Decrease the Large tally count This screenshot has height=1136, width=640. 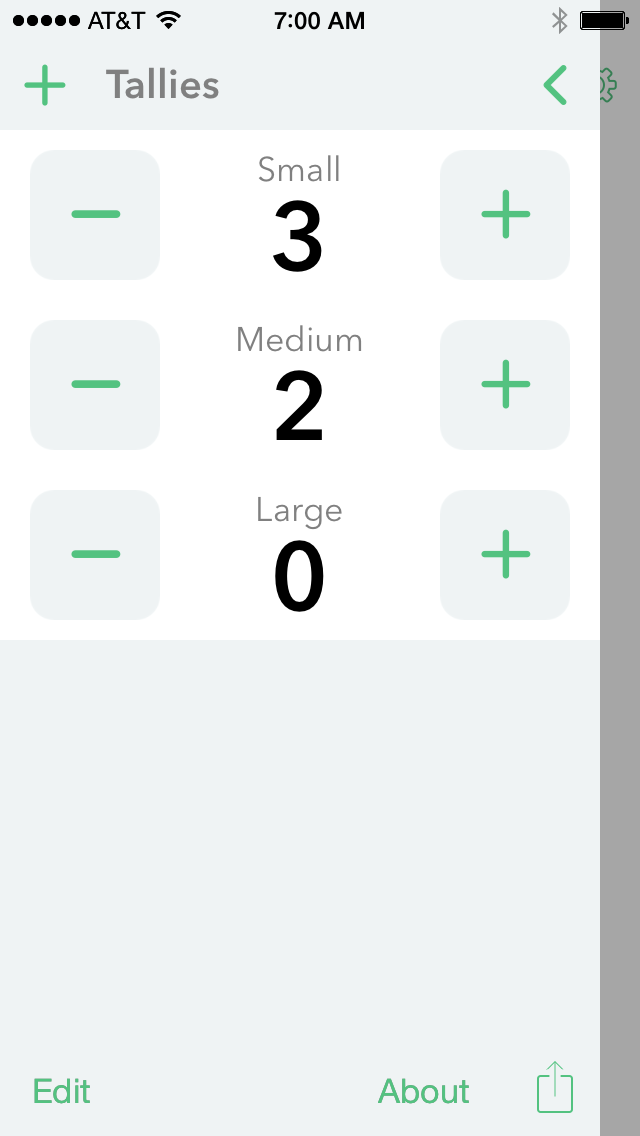95,554
